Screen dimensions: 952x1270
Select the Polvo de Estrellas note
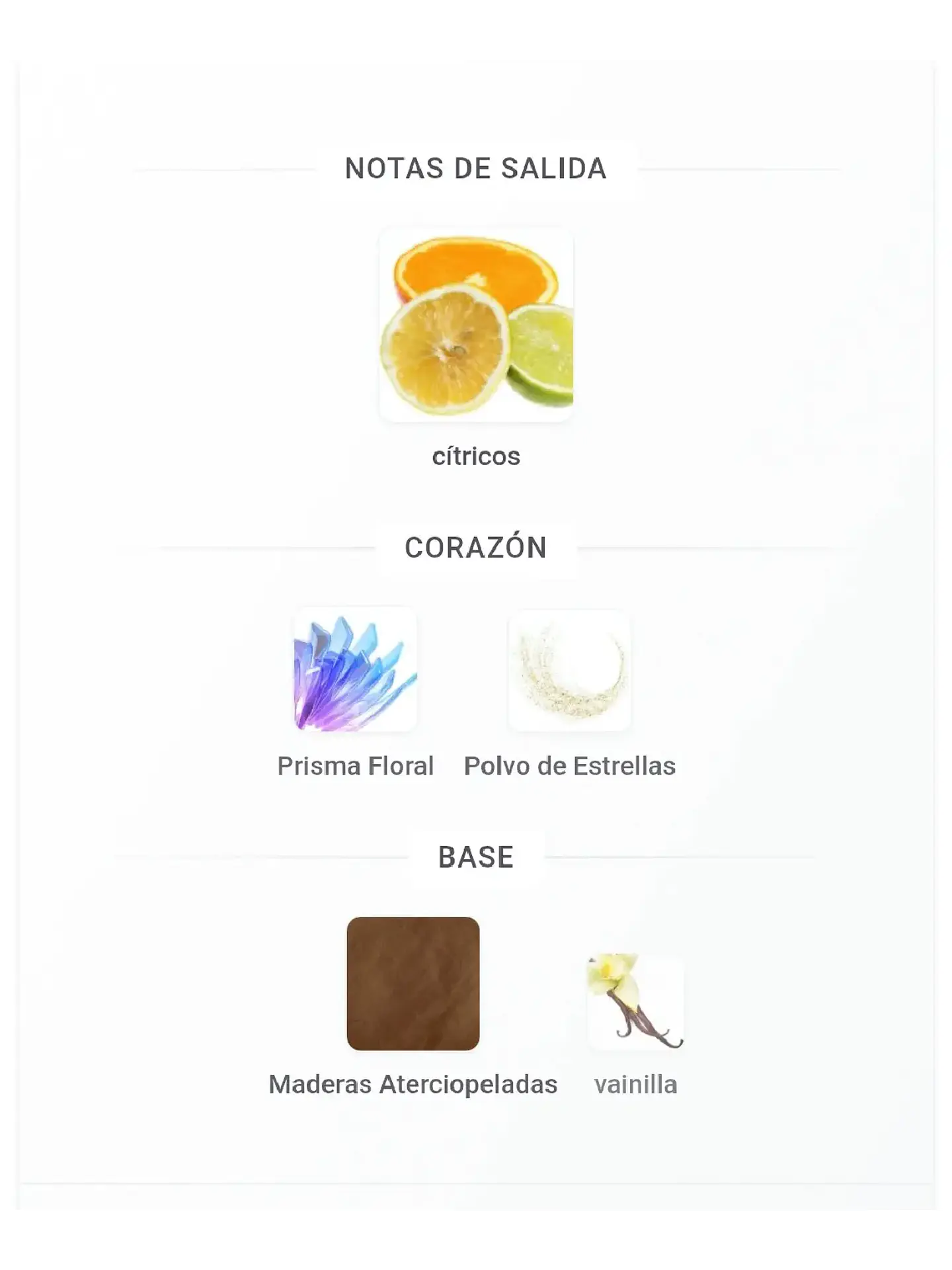(569, 669)
